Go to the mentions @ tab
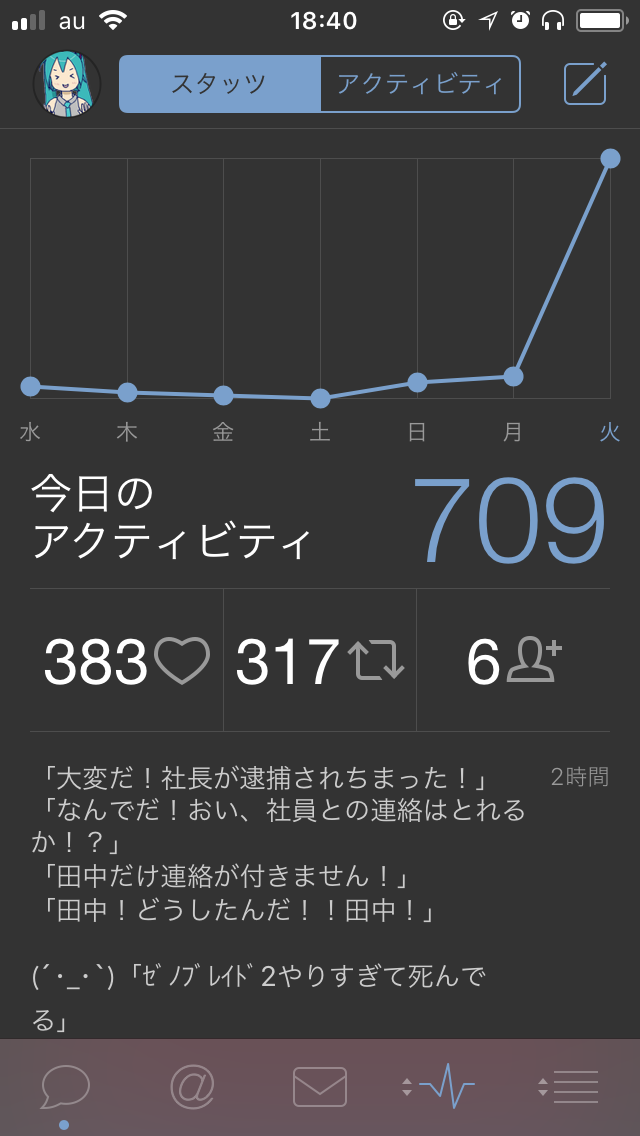 192,1087
